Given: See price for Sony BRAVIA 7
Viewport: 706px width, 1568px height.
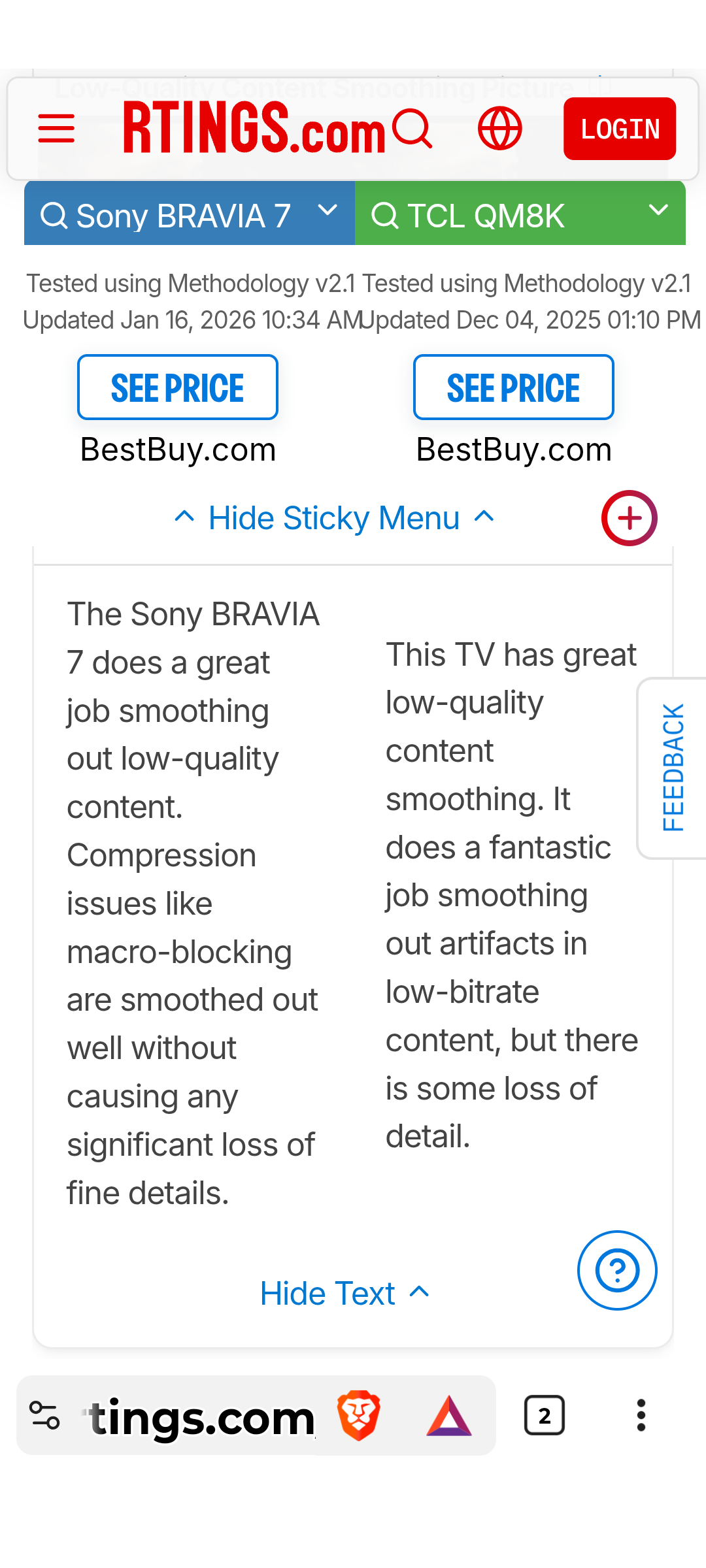Looking at the screenshot, I should coord(178,387).
